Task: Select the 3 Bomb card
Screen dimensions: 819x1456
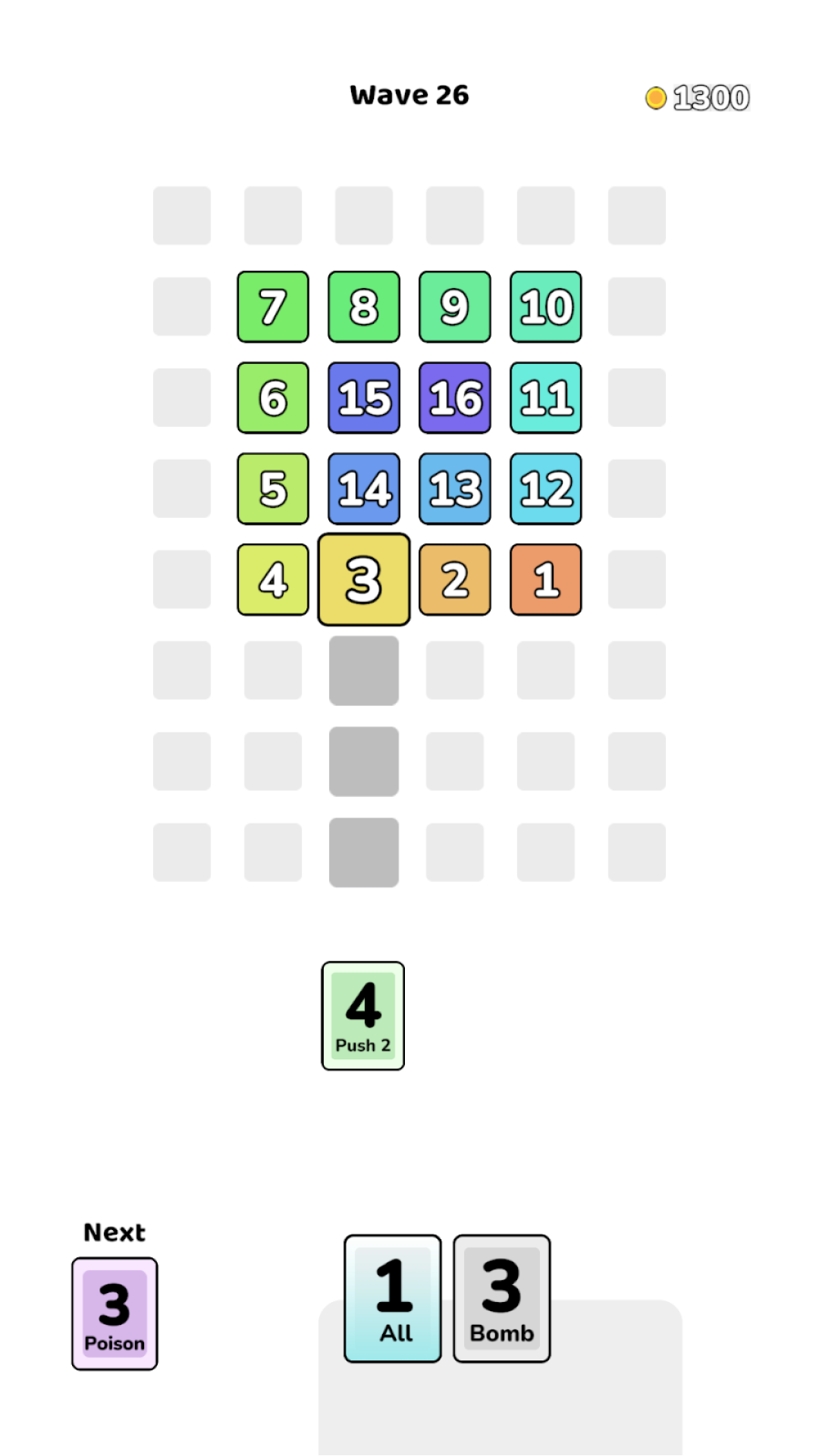Action: pyautogui.click(x=501, y=1298)
